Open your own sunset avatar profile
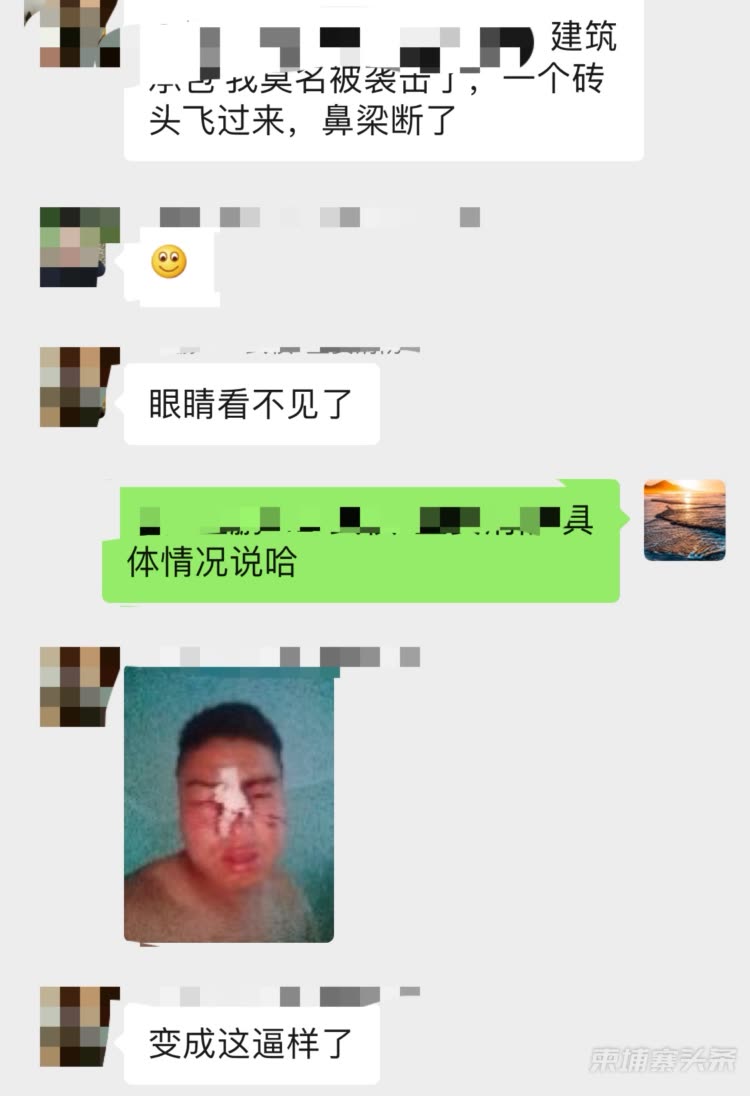This screenshot has width=750, height=1096. click(x=684, y=519)
